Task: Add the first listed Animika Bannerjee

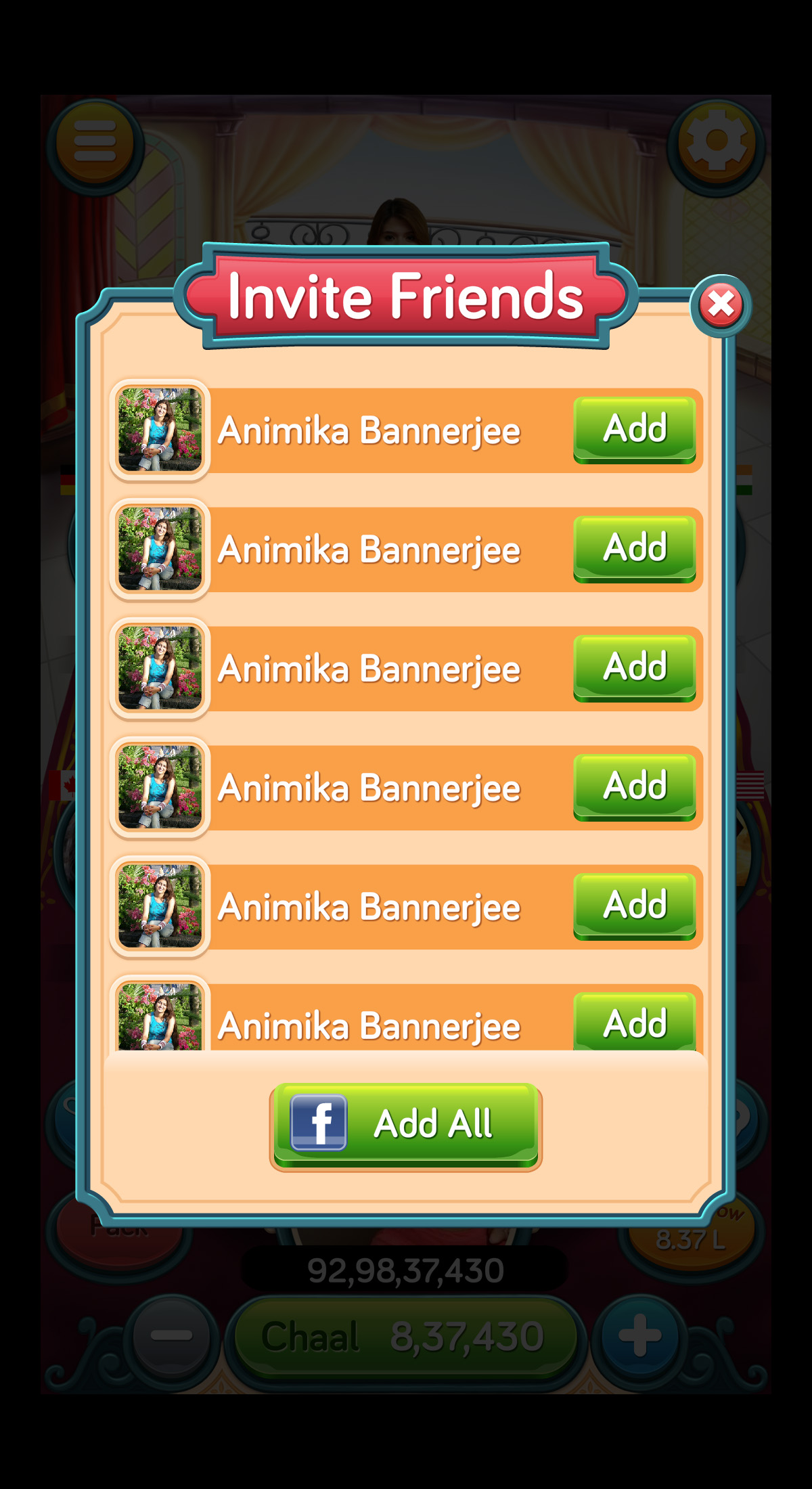Action: 635,430
